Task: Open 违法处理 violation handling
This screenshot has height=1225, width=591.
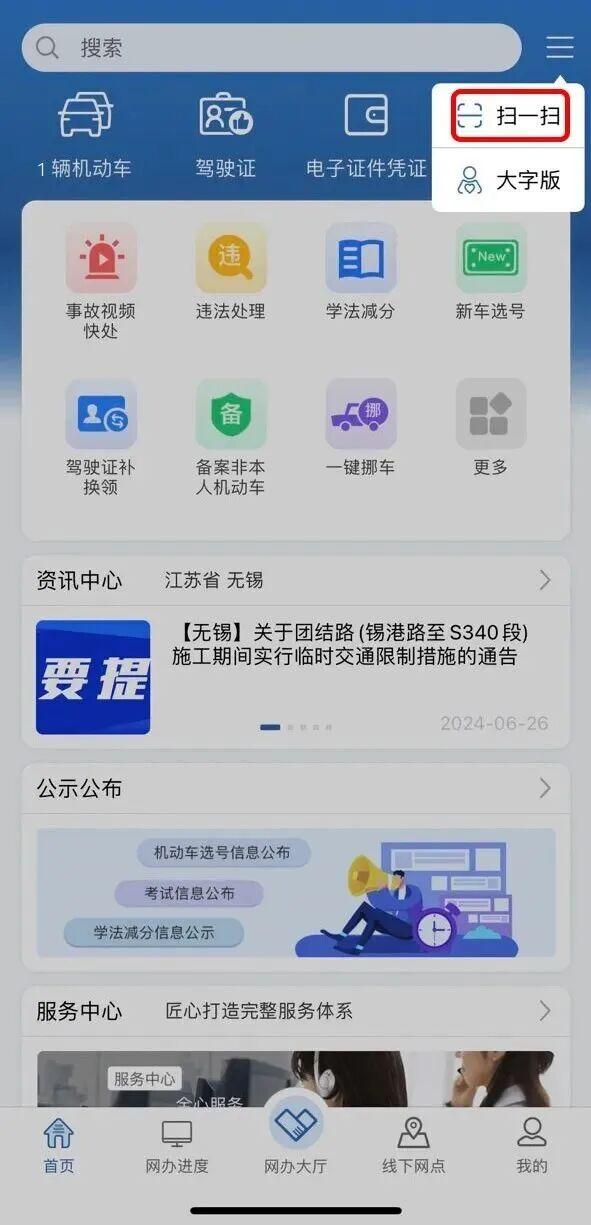Action: coord(231,272)
